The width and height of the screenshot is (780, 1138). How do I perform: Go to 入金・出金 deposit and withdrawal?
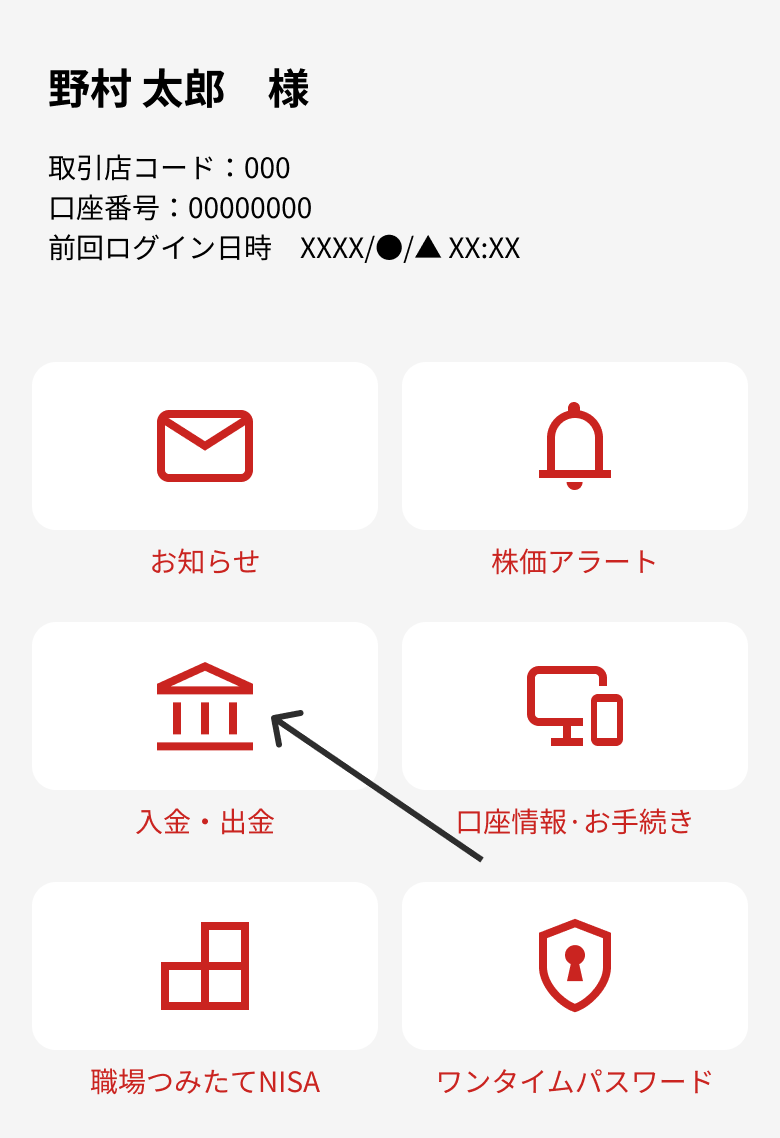tap(205, 706)
